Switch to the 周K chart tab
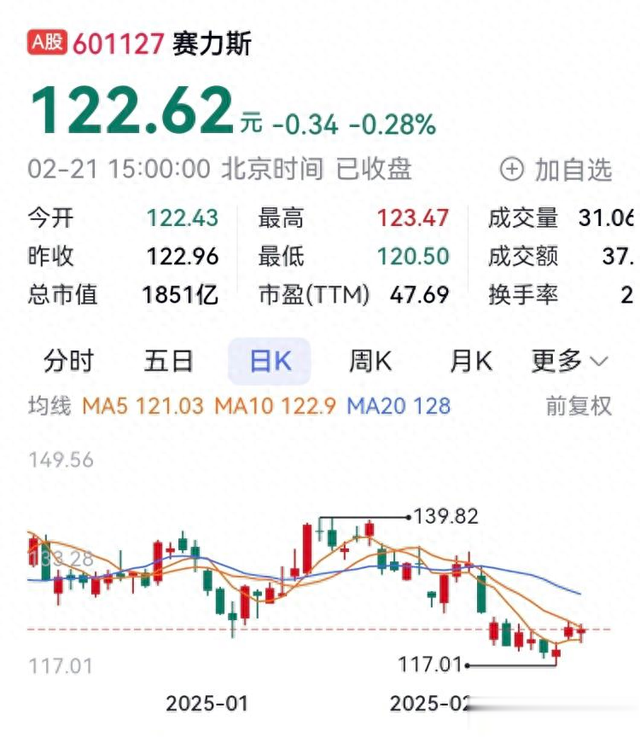640x737 pixels. (370, 361)
